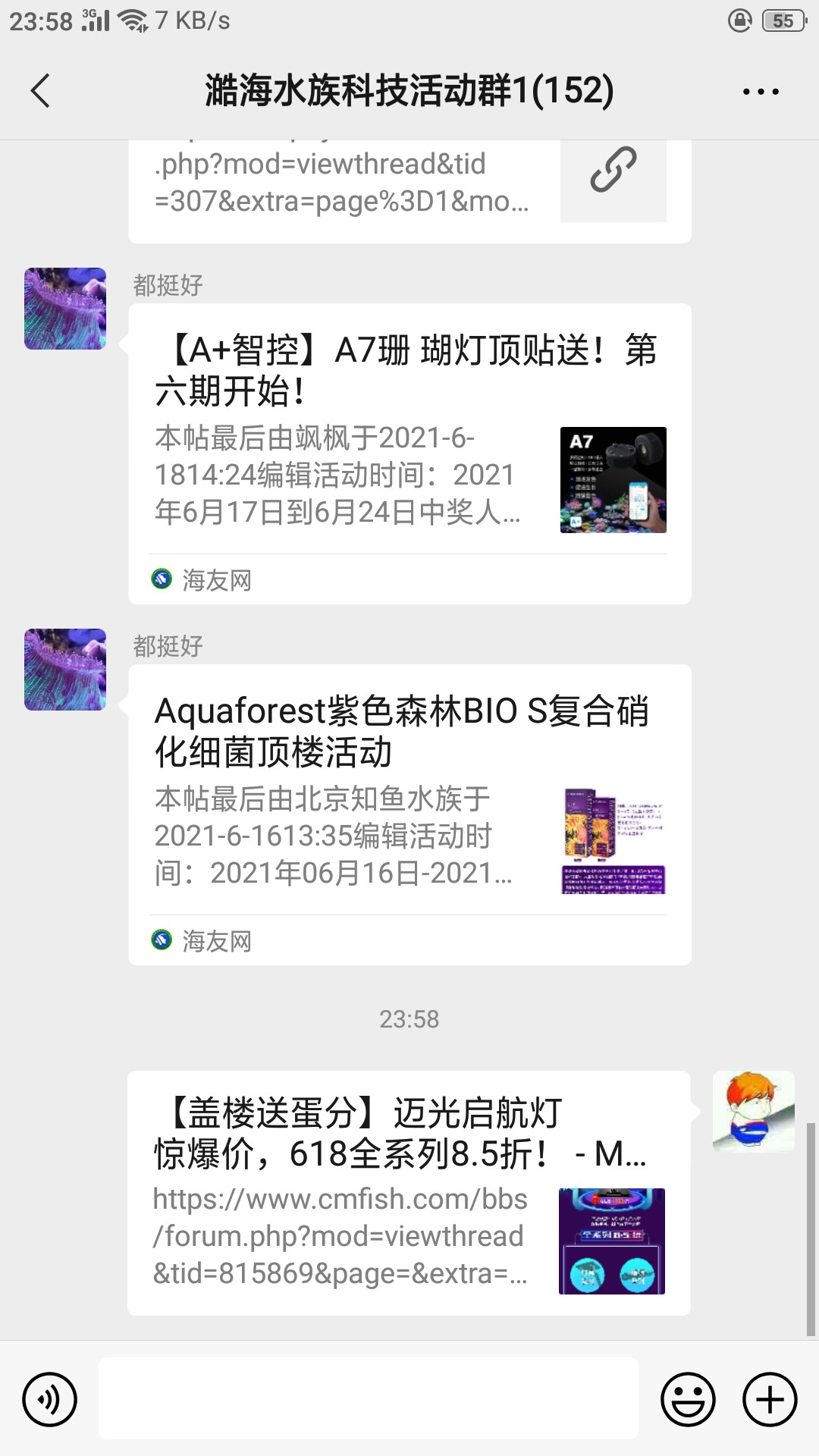Open the group chat overflow menu

760,92
